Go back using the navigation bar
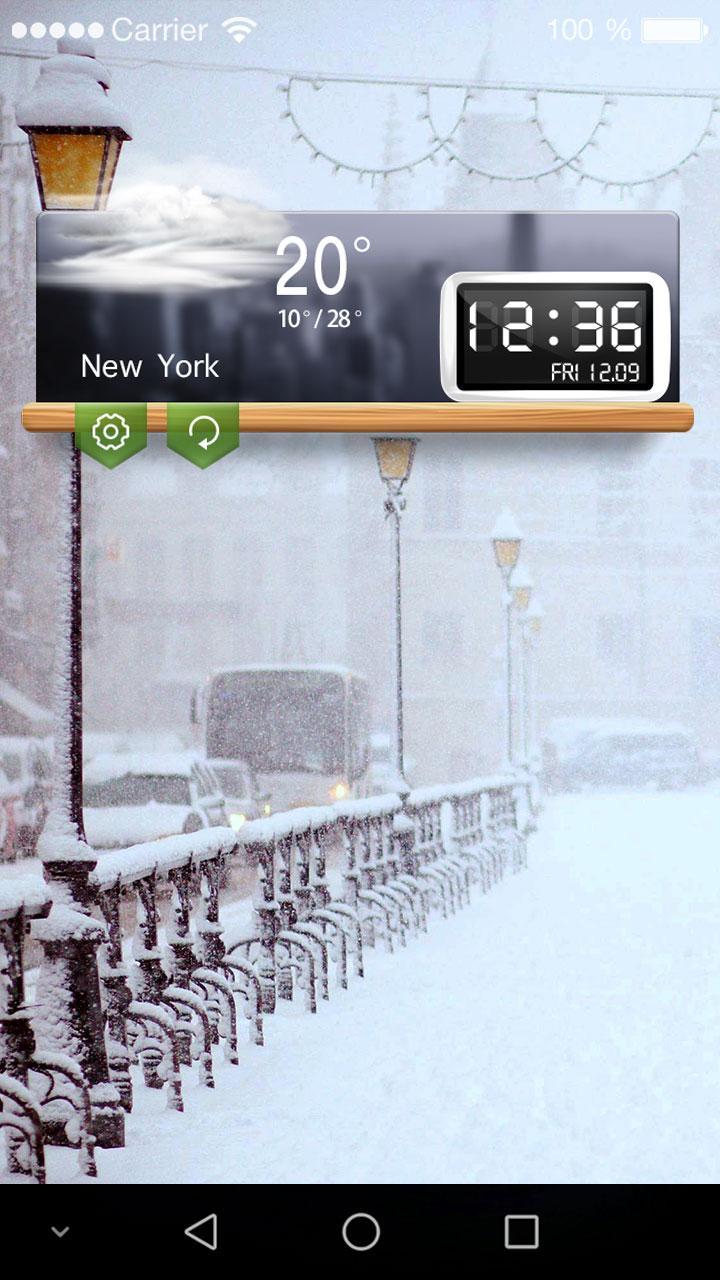 [x=201, y=1232]
